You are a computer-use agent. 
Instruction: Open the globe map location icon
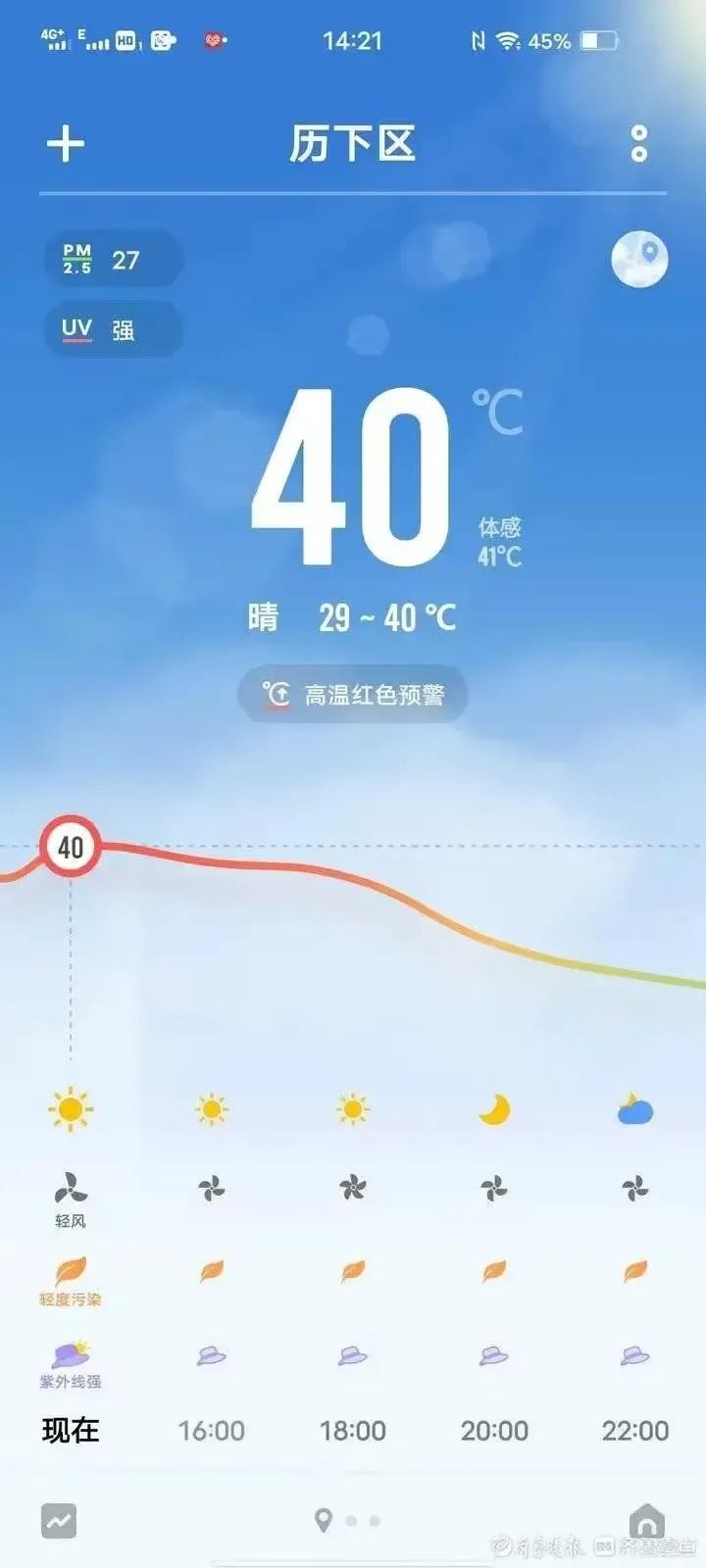click(639, 260)
